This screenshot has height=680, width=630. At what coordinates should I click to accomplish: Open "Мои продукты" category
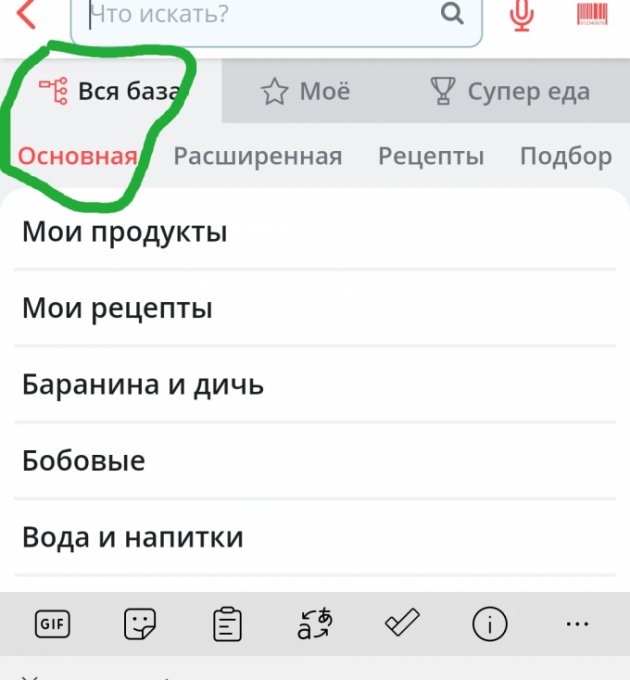pyautogui.click(x=125, y=232)
